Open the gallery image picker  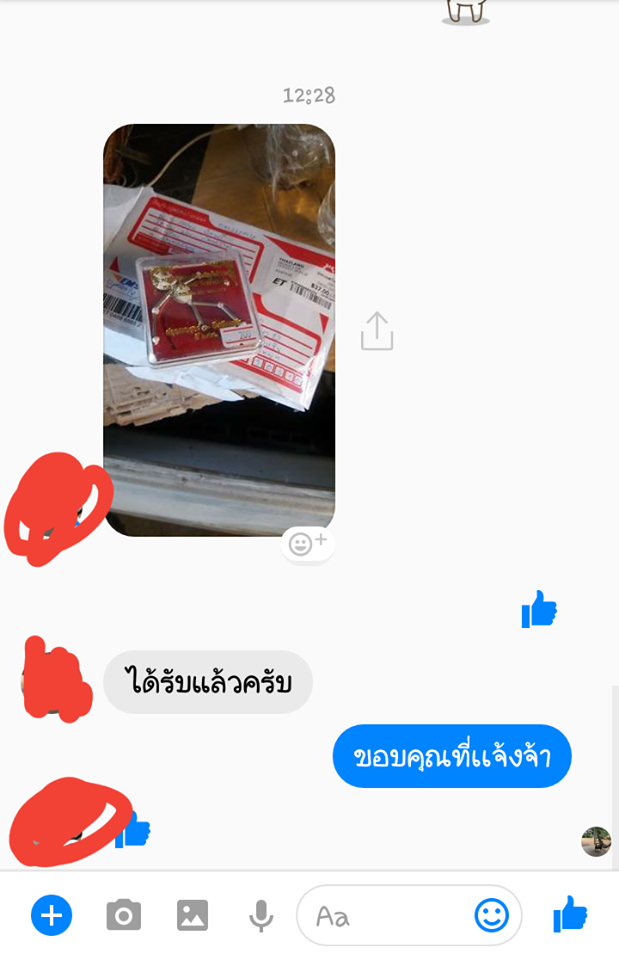click(192, 915)
